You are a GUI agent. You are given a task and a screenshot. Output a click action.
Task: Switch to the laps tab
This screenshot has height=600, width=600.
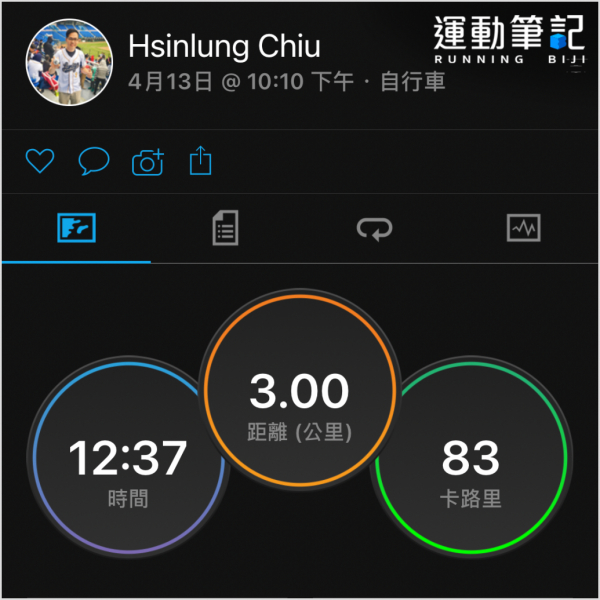click(x=375, y=229)
